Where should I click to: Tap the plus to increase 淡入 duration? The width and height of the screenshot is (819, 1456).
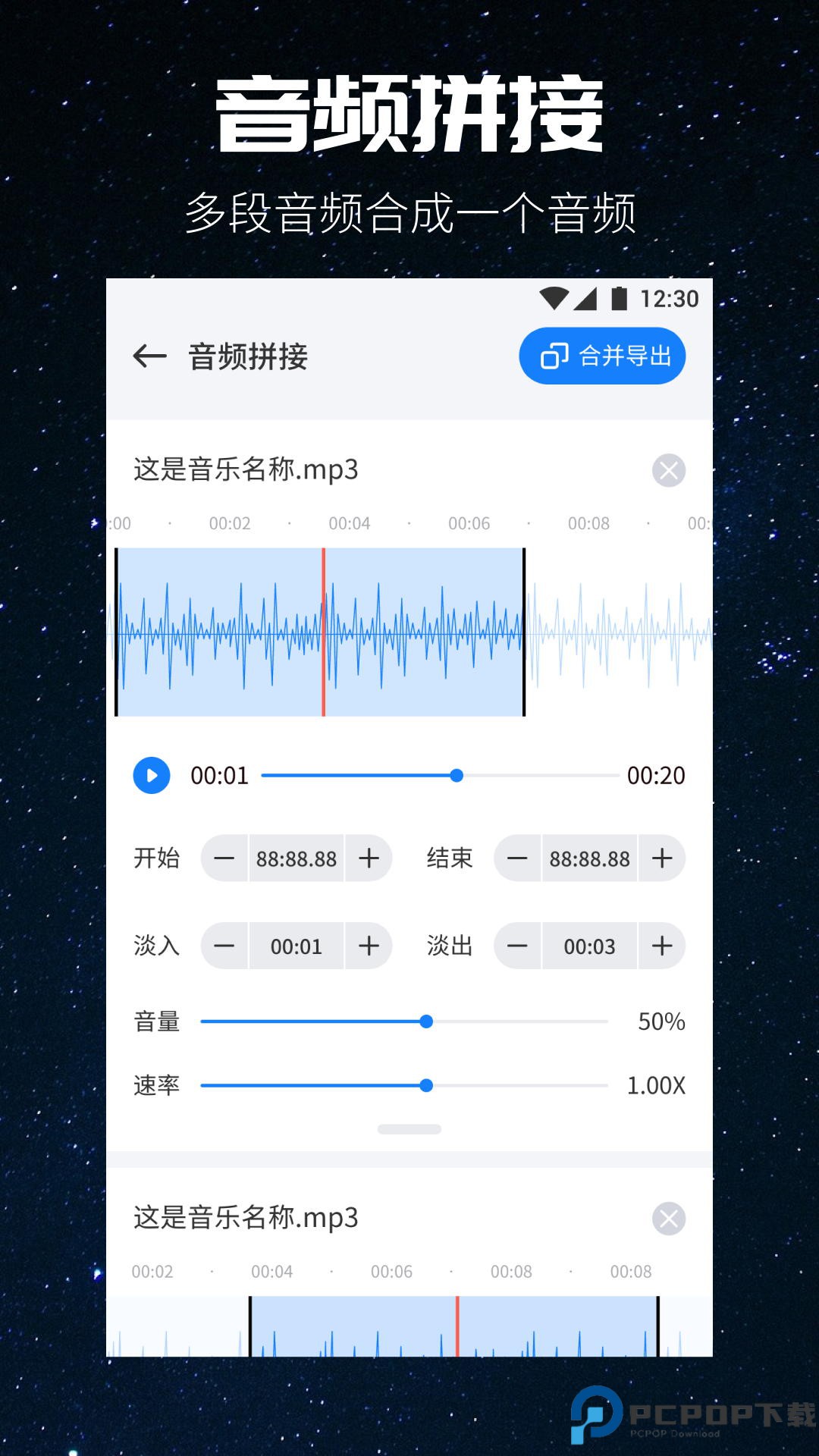pyautogui.click(x=369, y=946)
